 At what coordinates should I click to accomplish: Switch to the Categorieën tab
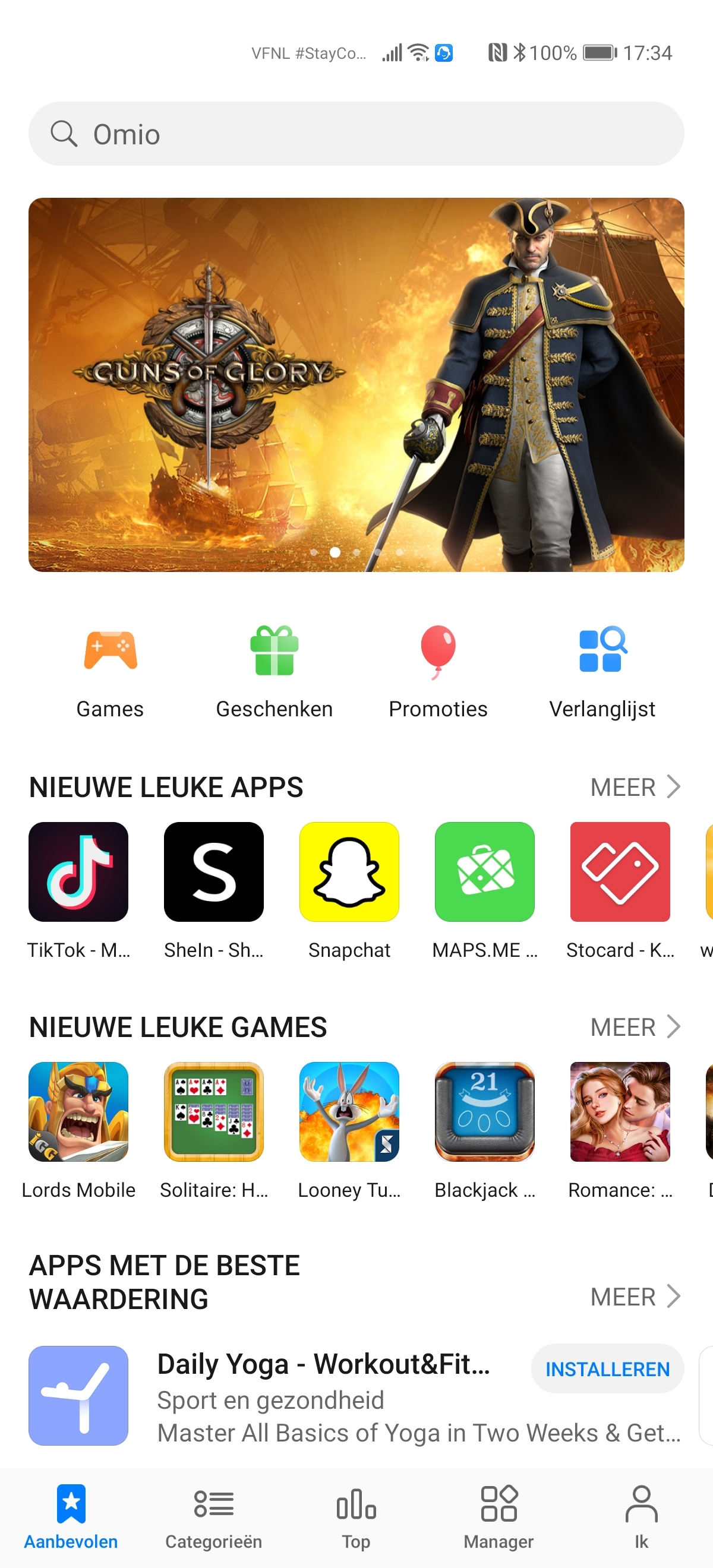[214, 1517]
